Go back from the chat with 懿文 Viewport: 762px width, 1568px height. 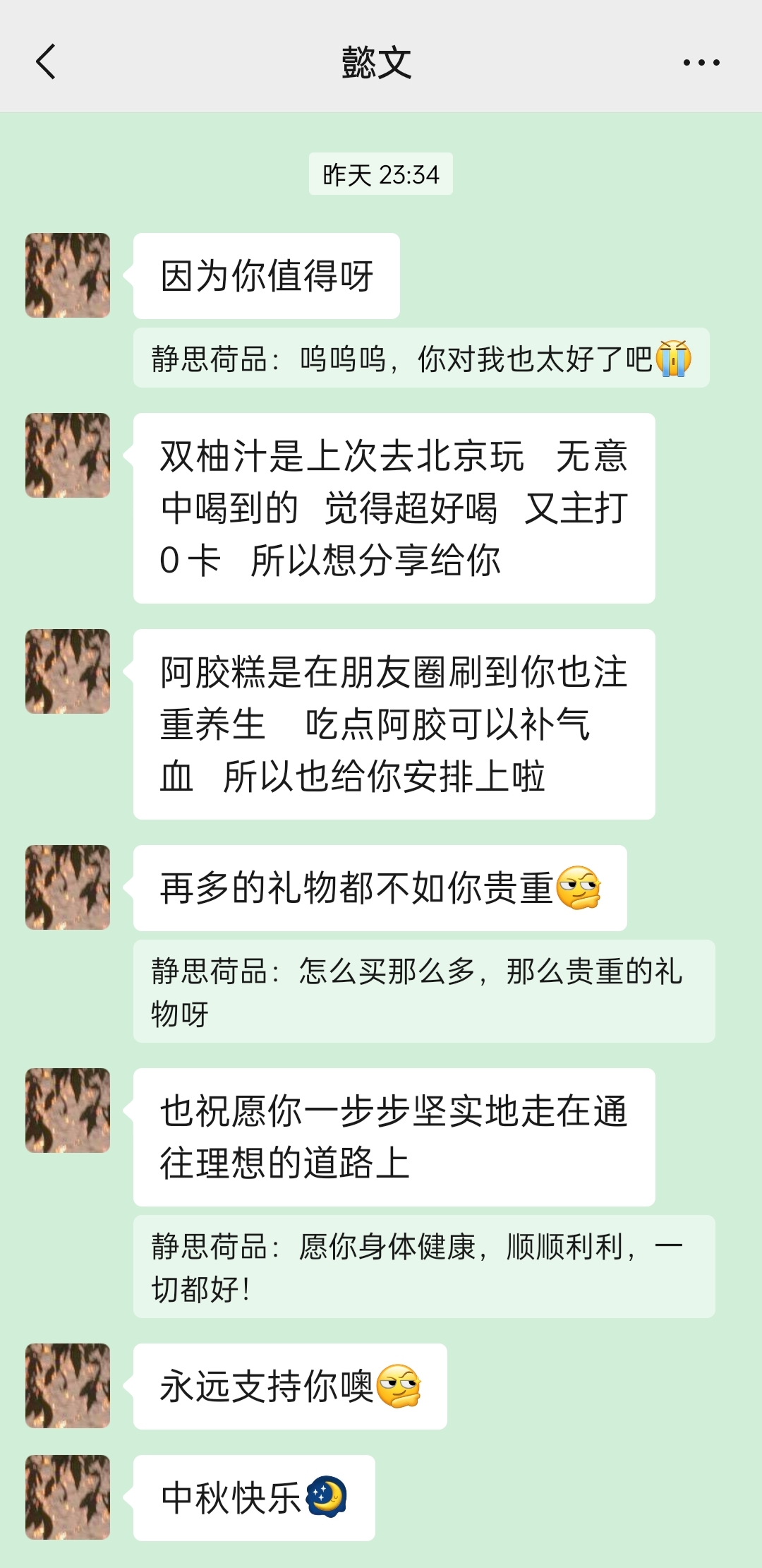point(46,62)
